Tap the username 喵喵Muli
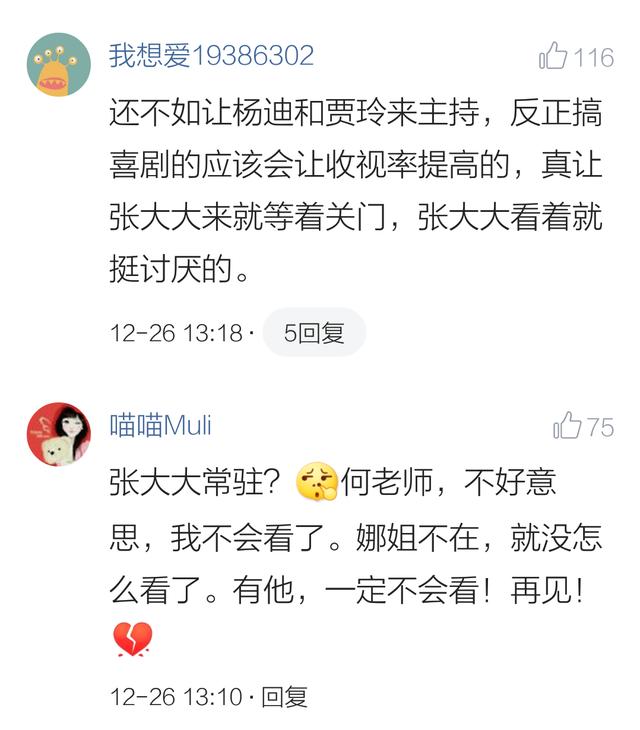Screen dimensions: 640x730 160,426
